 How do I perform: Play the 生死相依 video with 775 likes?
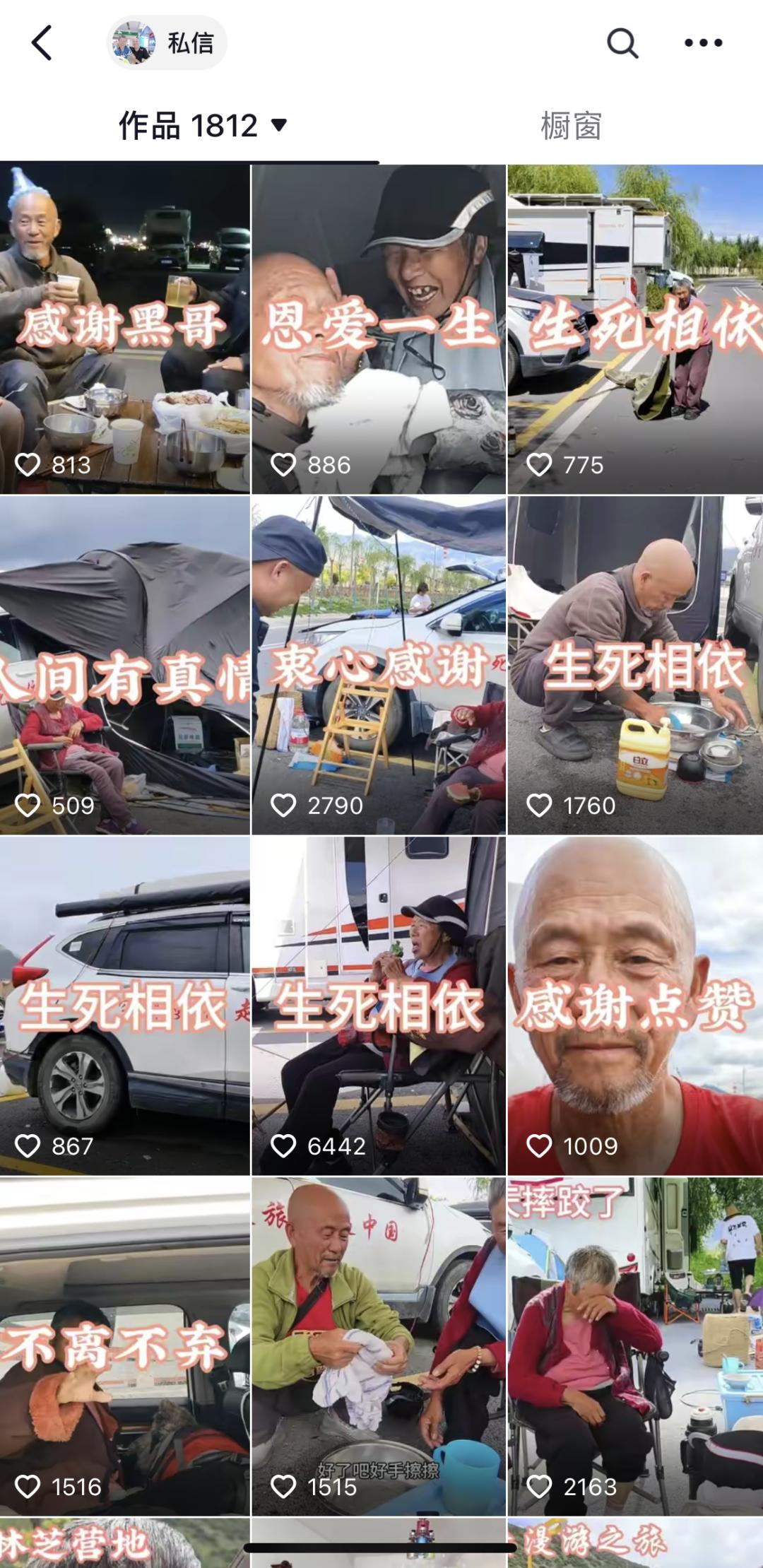(x=635, y=329)
